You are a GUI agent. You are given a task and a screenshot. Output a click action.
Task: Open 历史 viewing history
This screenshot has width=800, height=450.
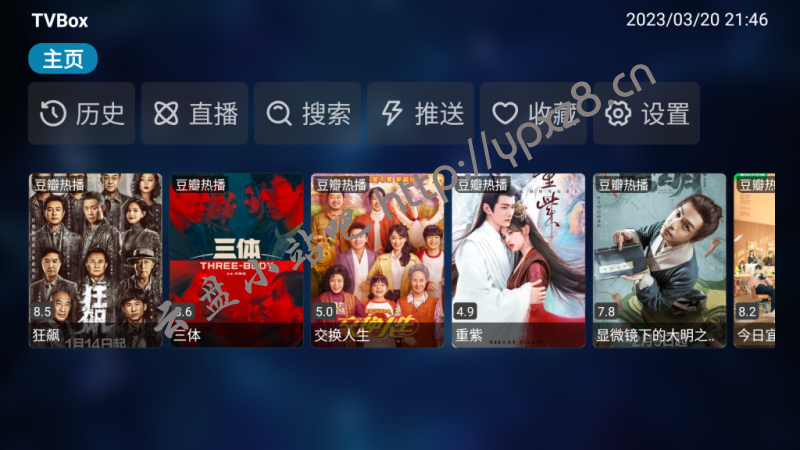pos(82,114)
